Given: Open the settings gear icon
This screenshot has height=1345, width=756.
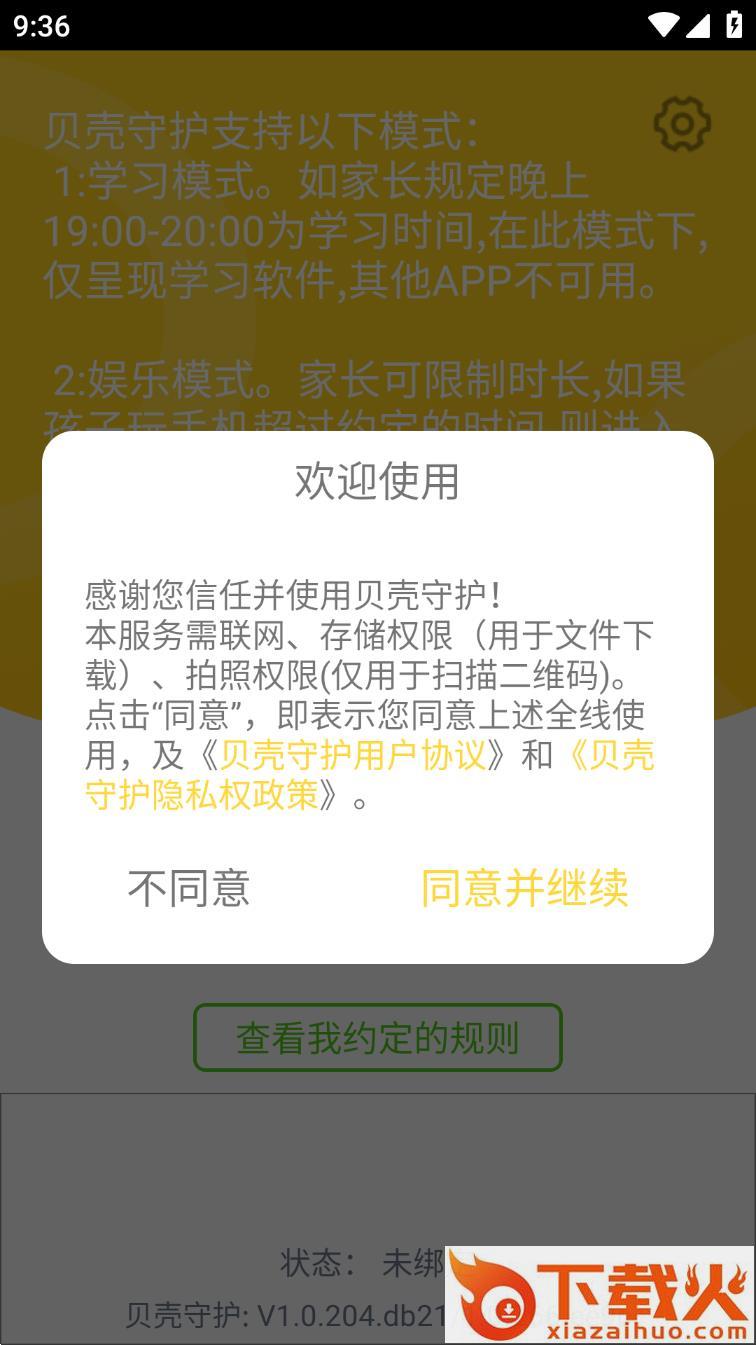Looking at the screenshot, I should tap(682, 125).
